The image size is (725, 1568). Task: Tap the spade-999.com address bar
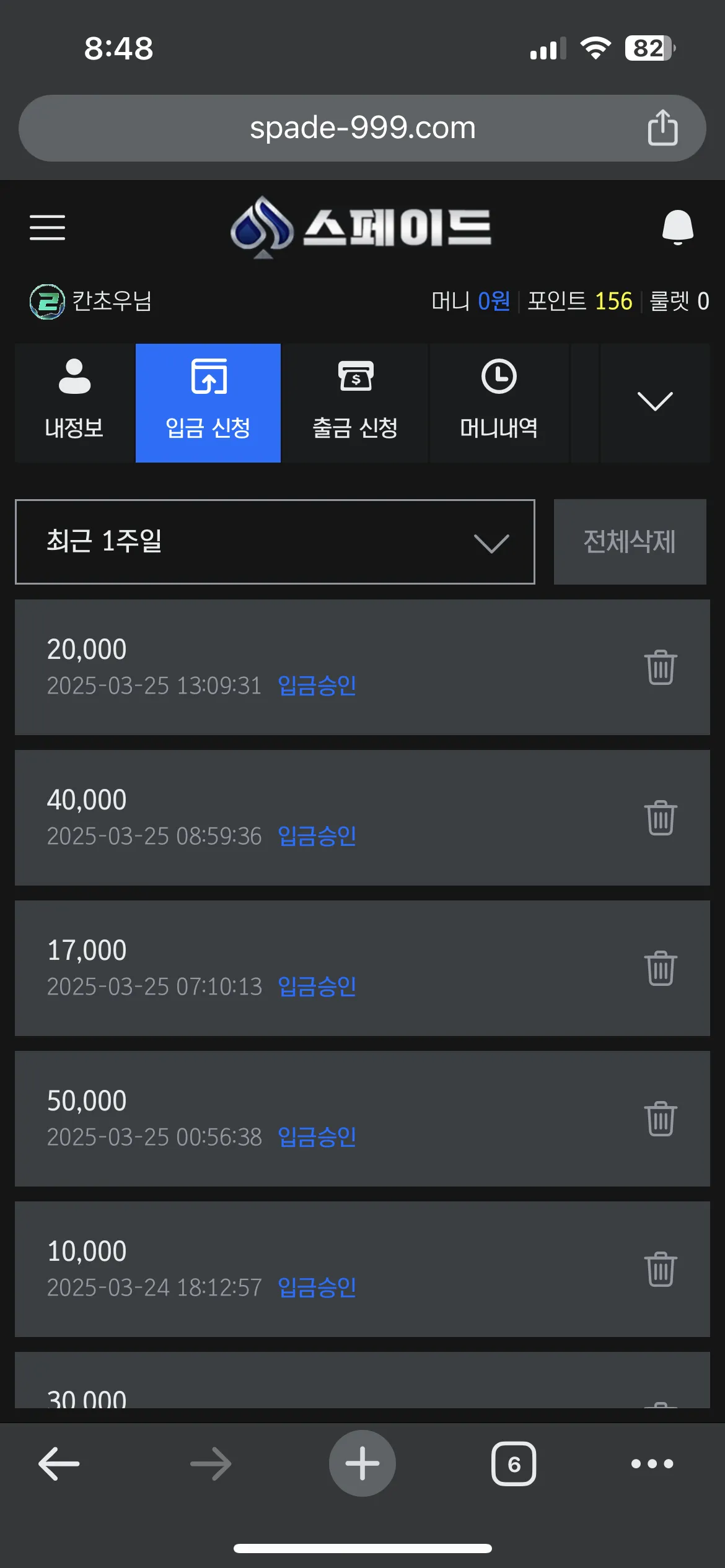[x=362, y=128]
